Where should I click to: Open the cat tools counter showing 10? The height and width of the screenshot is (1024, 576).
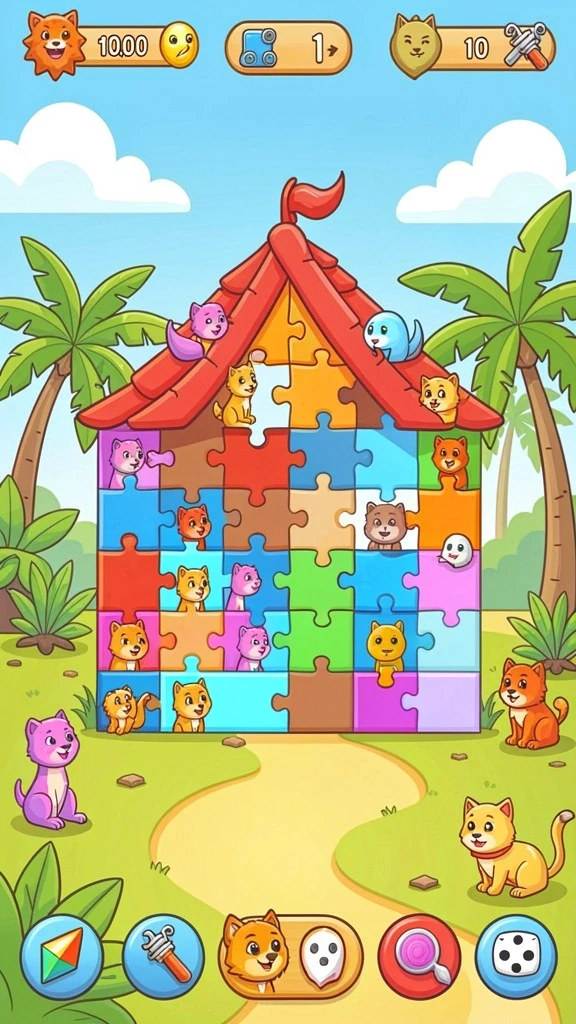[473, 47]
